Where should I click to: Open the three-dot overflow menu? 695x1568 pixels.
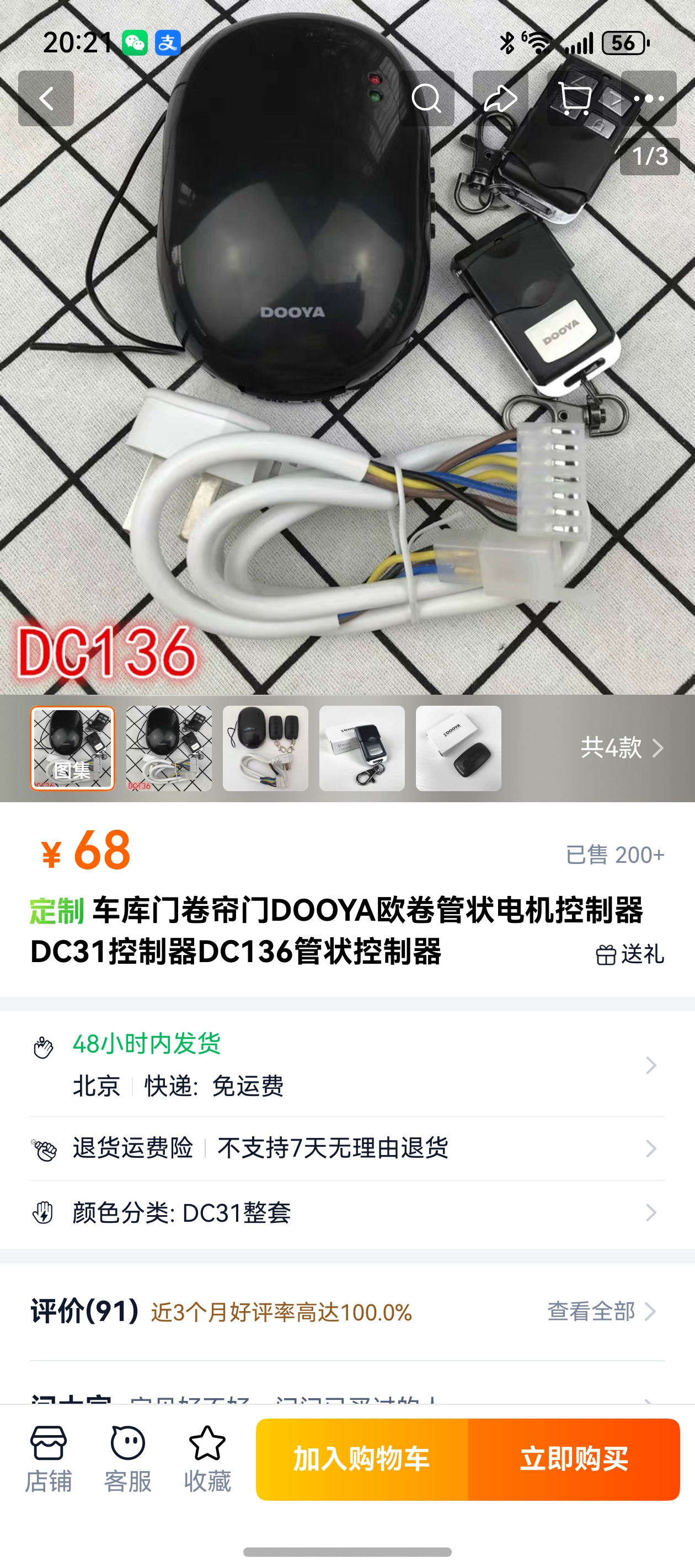(x=648, y=98)
